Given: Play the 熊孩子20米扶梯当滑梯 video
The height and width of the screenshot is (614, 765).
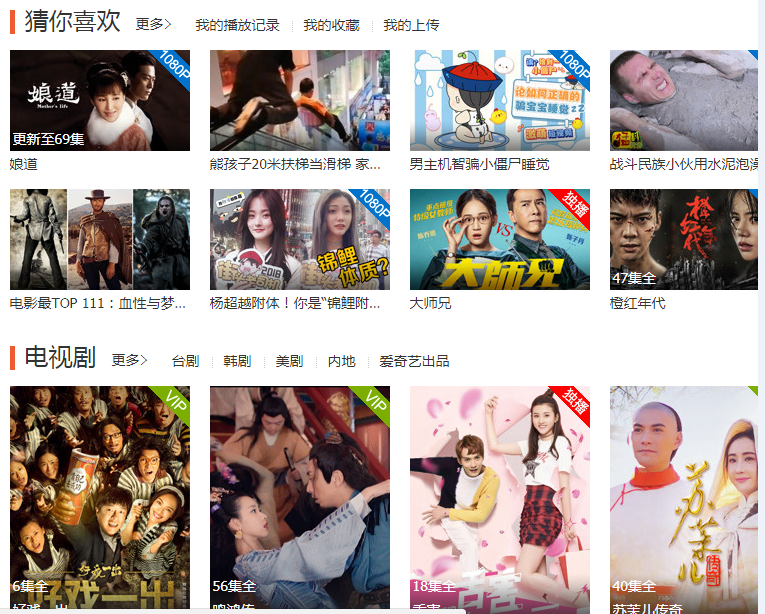Looking at the screenshot, I should 300,101.
